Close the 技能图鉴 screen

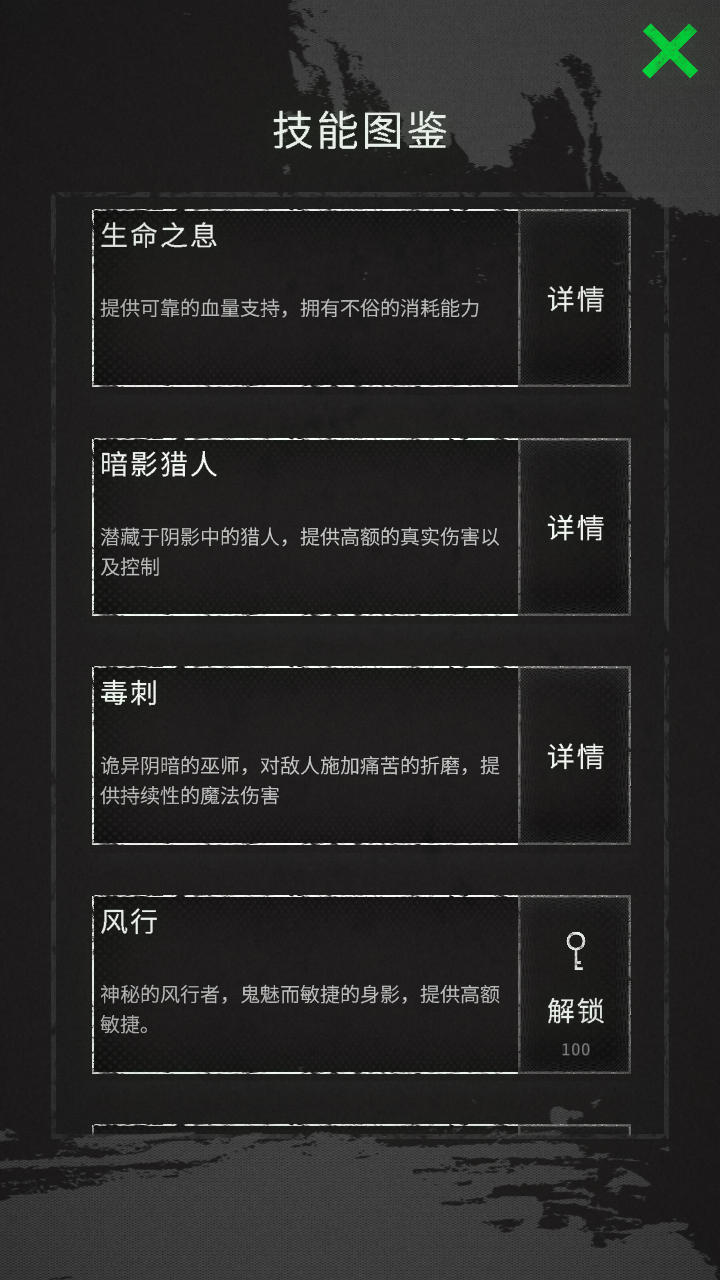point(669,52)
